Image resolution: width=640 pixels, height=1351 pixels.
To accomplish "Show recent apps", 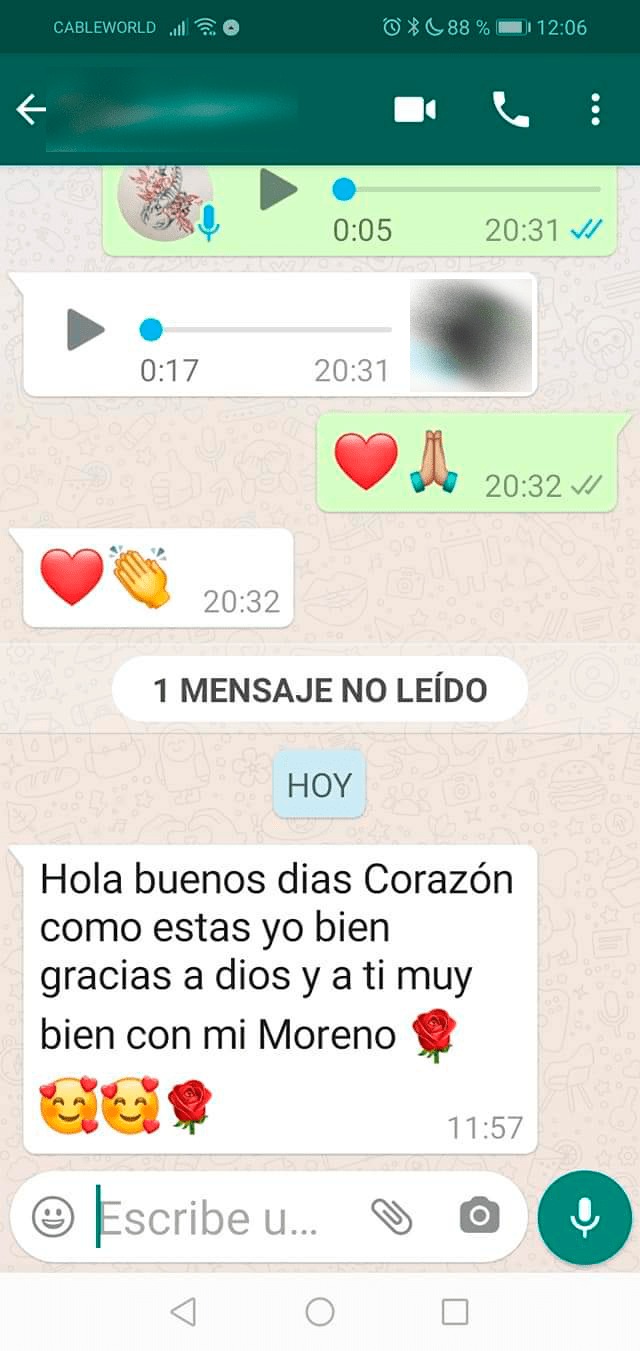I will (455, 1311).
